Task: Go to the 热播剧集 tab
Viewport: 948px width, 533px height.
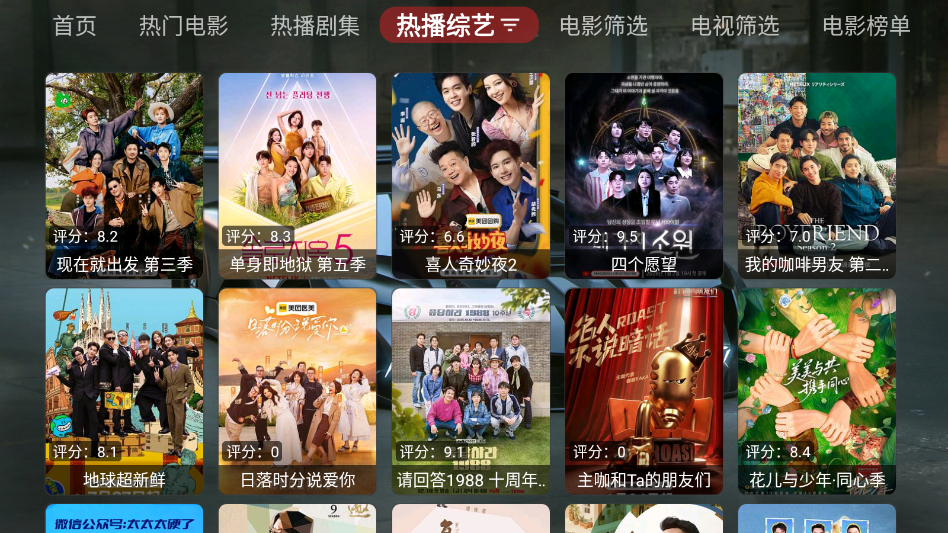Action: pos(315,26)
